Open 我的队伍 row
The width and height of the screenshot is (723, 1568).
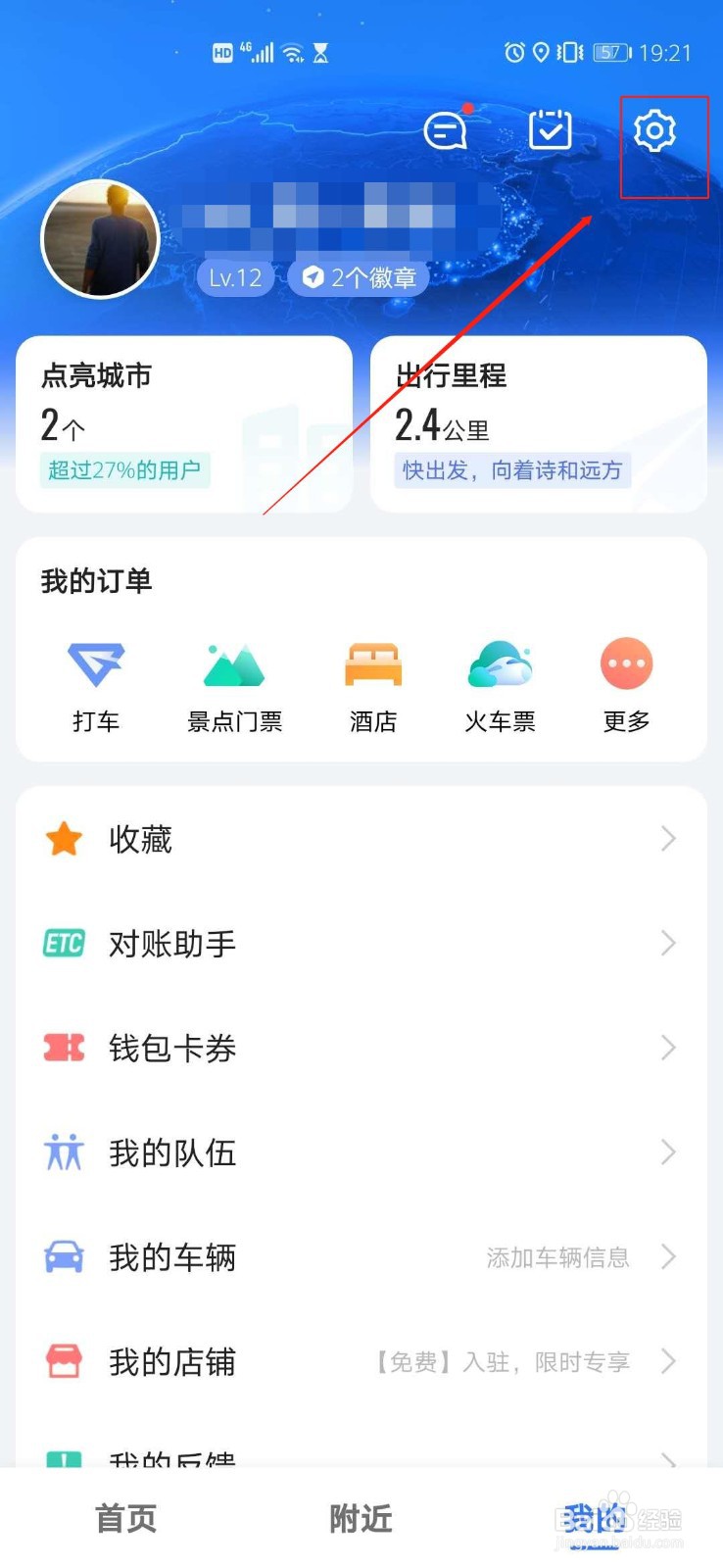pos(361,1152)
